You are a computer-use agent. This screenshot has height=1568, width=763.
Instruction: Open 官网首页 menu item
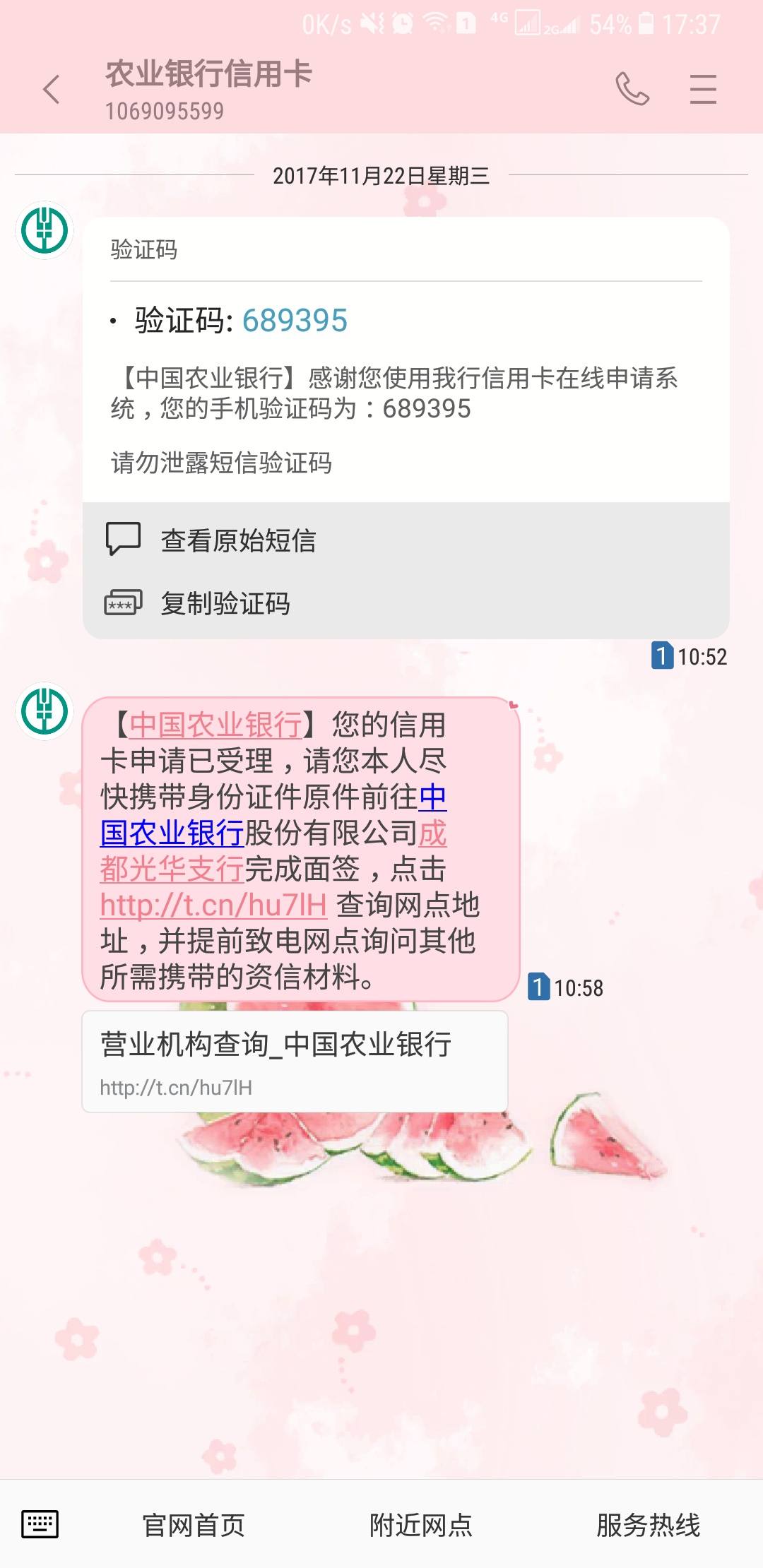(x=194, y=1525)
